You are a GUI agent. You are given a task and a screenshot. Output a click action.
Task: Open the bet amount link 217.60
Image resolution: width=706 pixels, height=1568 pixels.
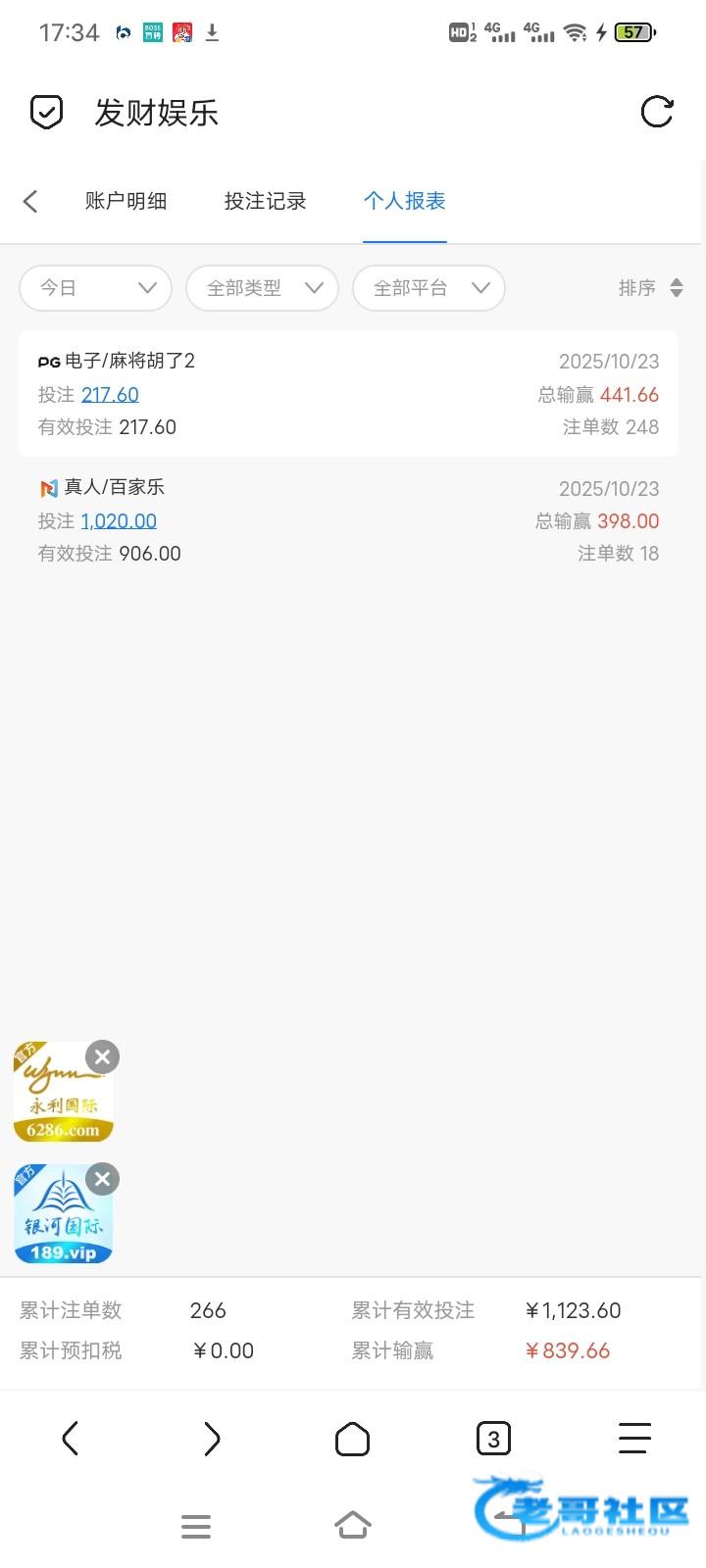110,395
